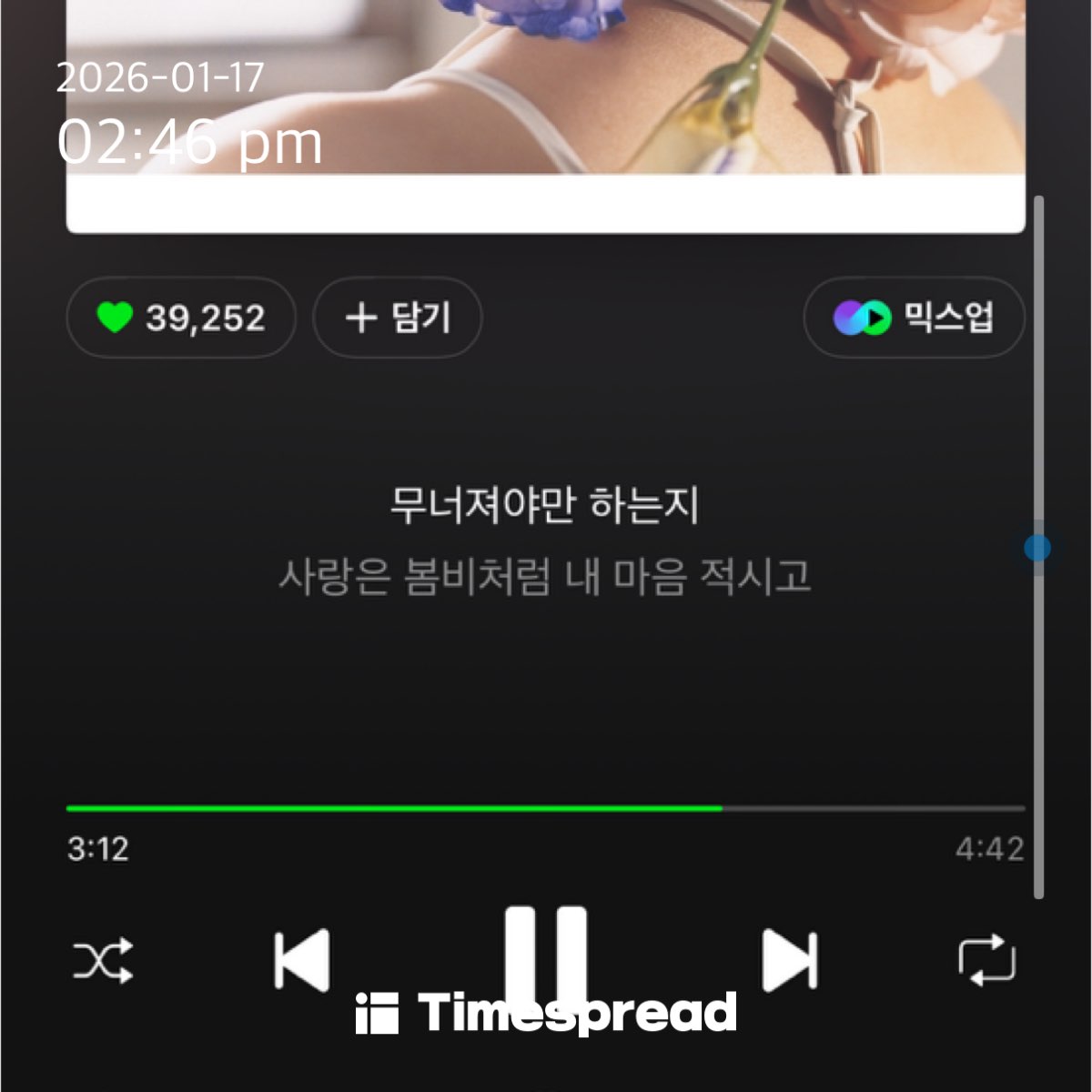Like the song with 39,252 hearts
The image size is (1092, 1092).
pyautogui.click(x=180, y=318)
